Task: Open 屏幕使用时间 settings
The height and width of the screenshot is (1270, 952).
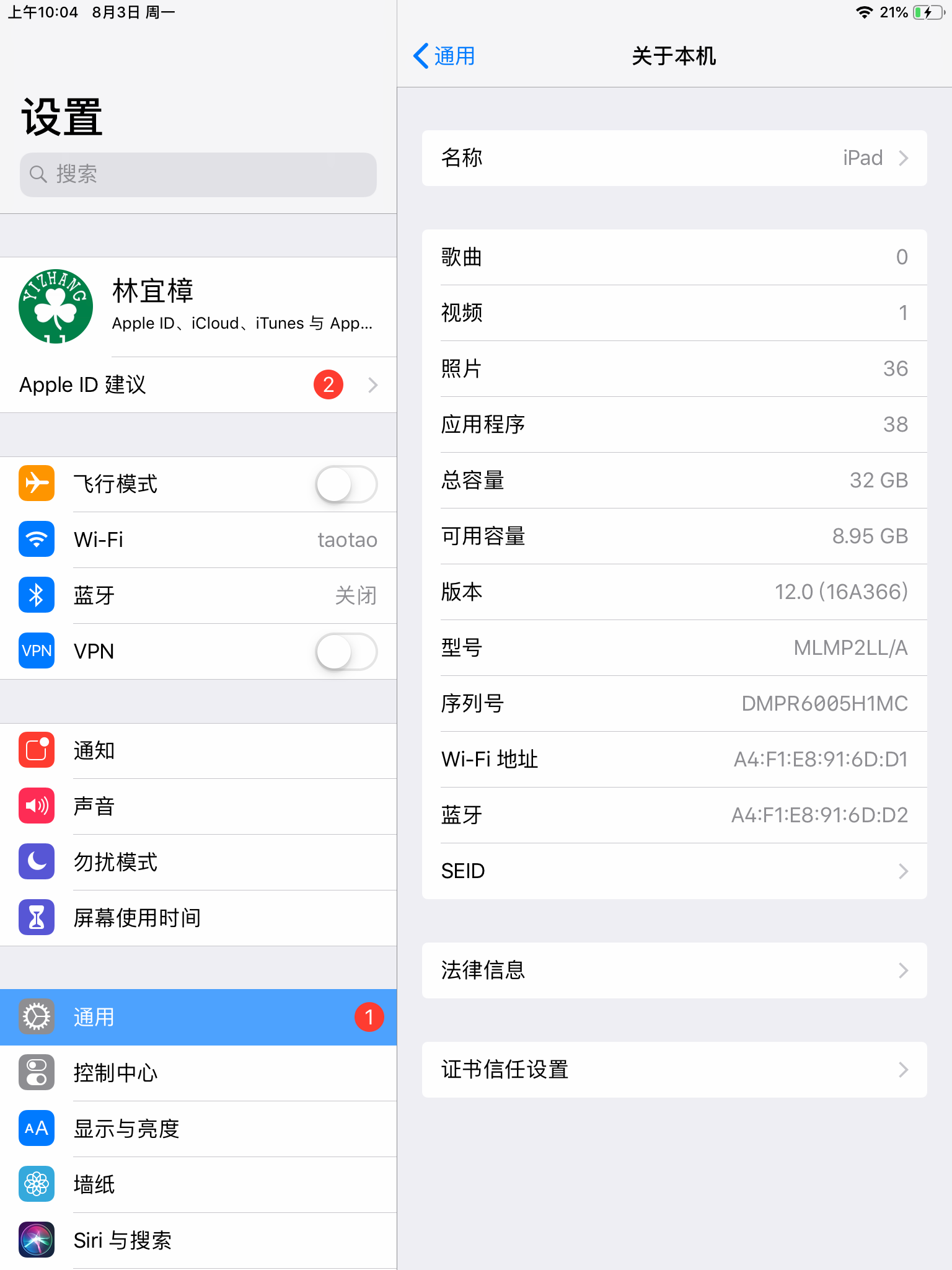Action: (198, 918)
